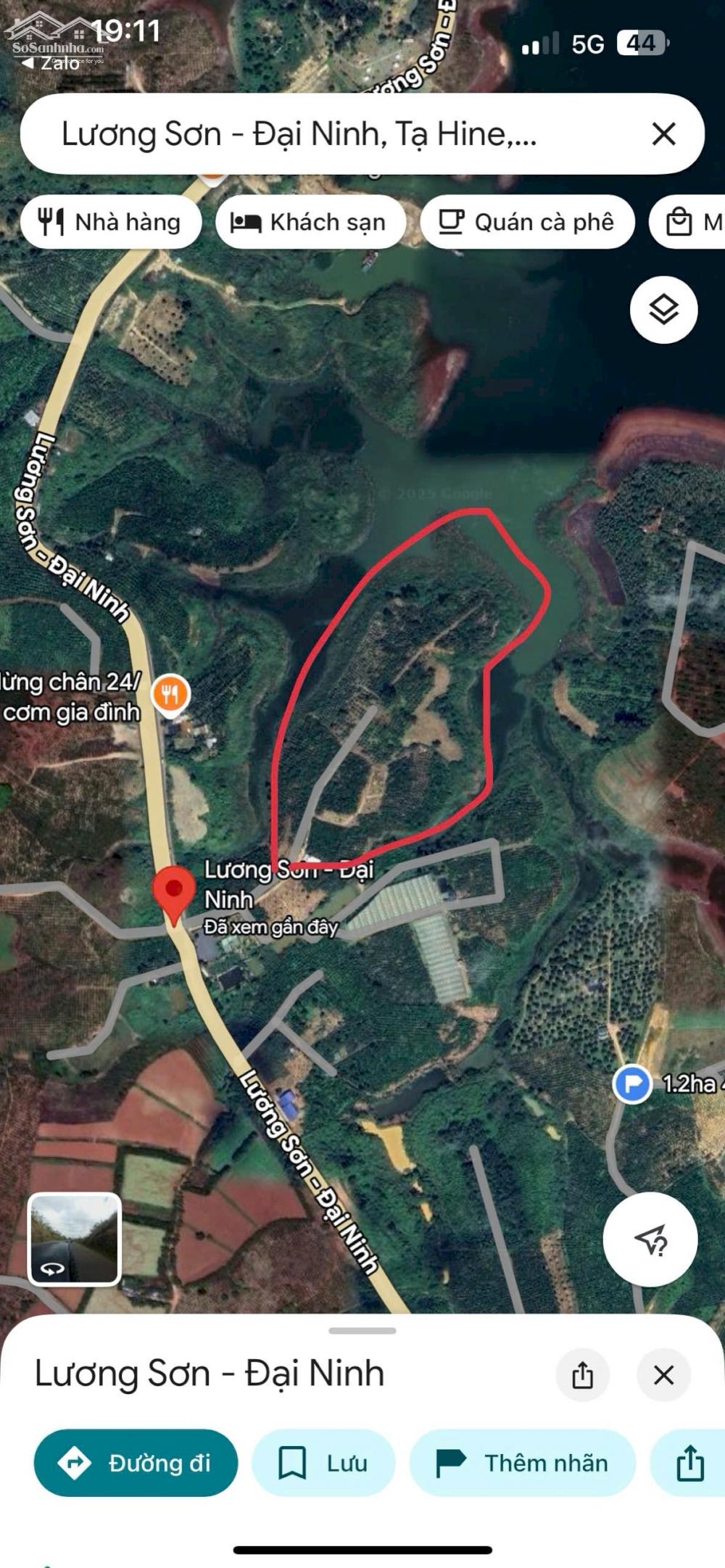Add a label via Thêm nhãn
The image size is (725, 1568).
(x=523, y=1463)
